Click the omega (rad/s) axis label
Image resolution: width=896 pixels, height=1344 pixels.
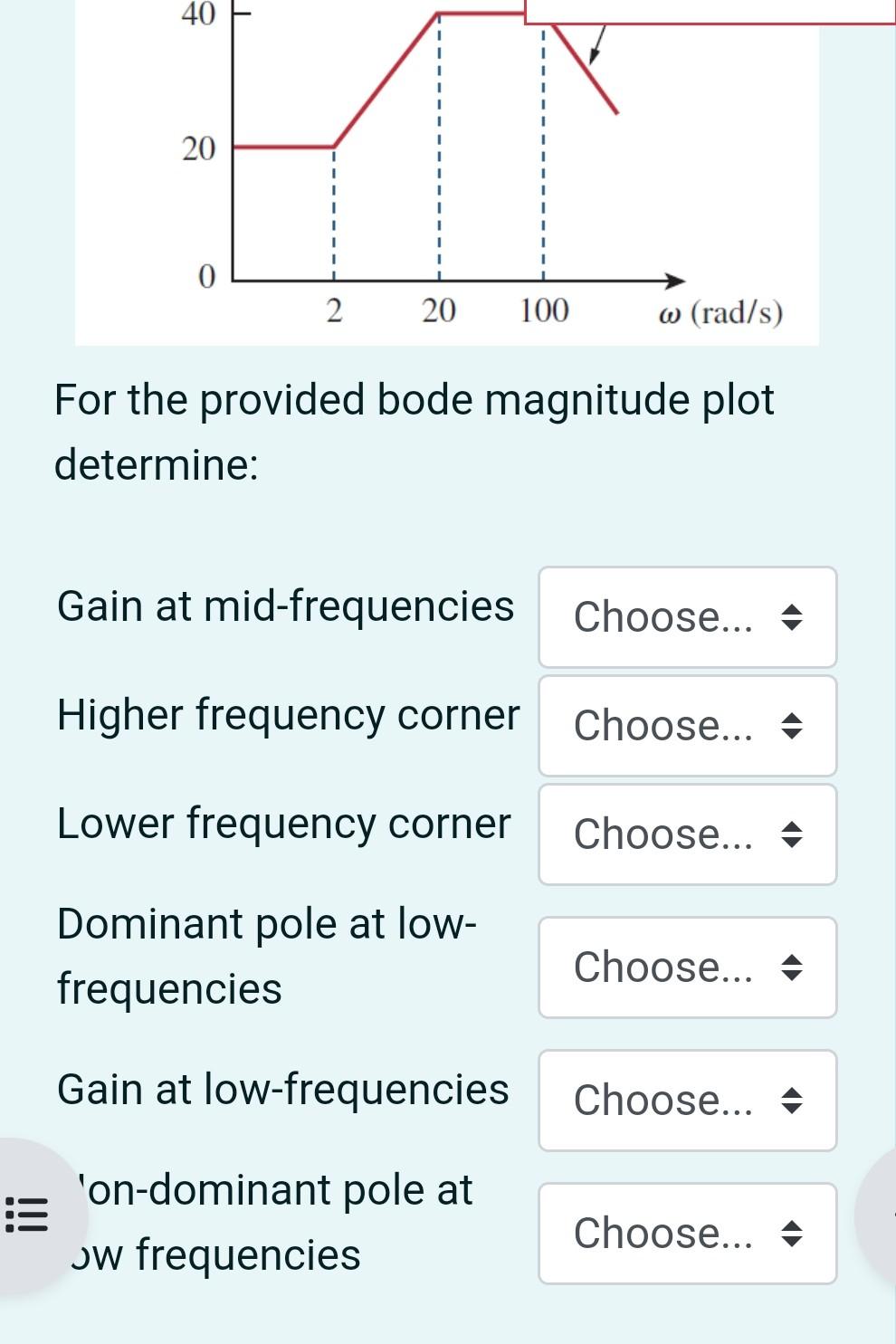(x=720, y=312)
